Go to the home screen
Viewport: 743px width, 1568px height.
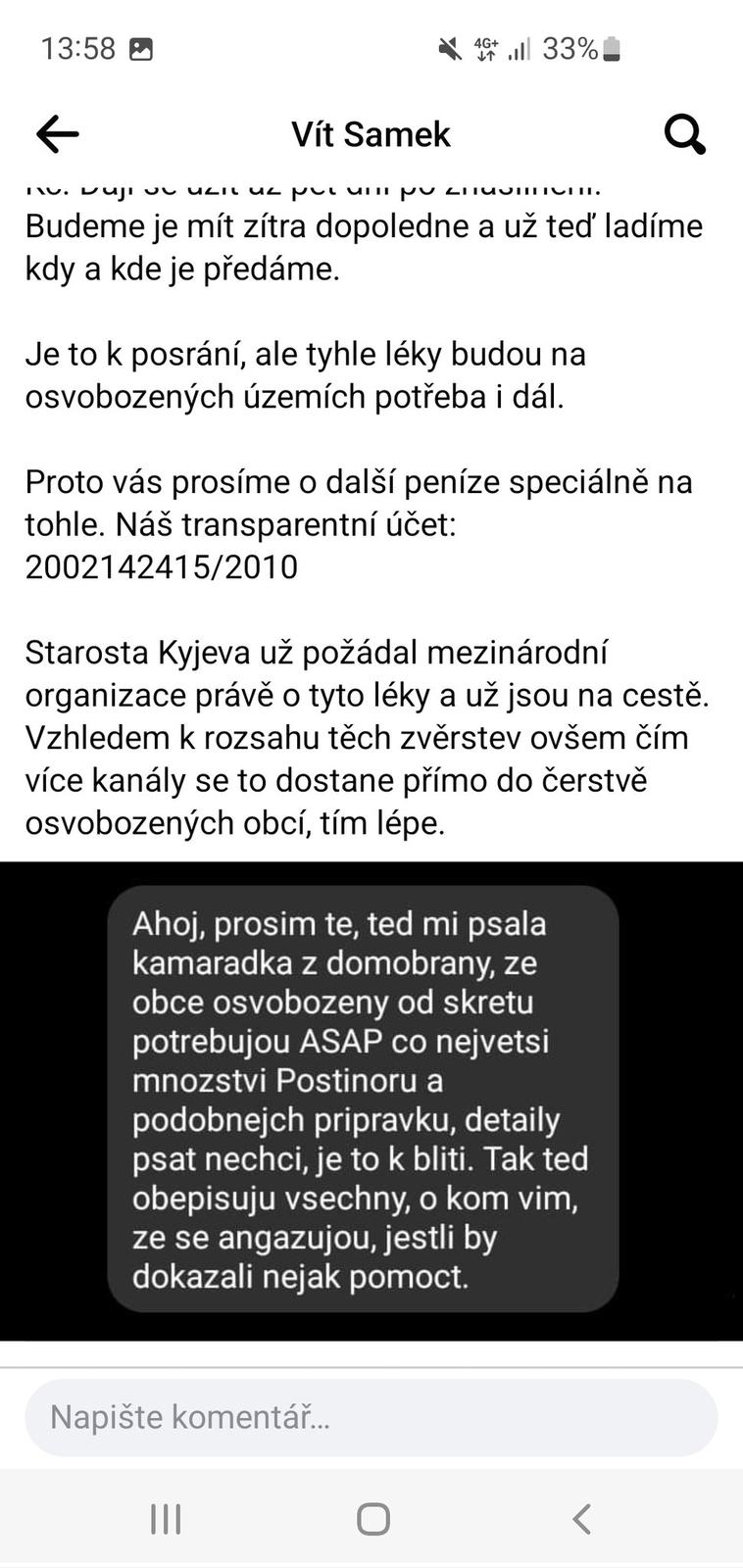pos(372,1519)
